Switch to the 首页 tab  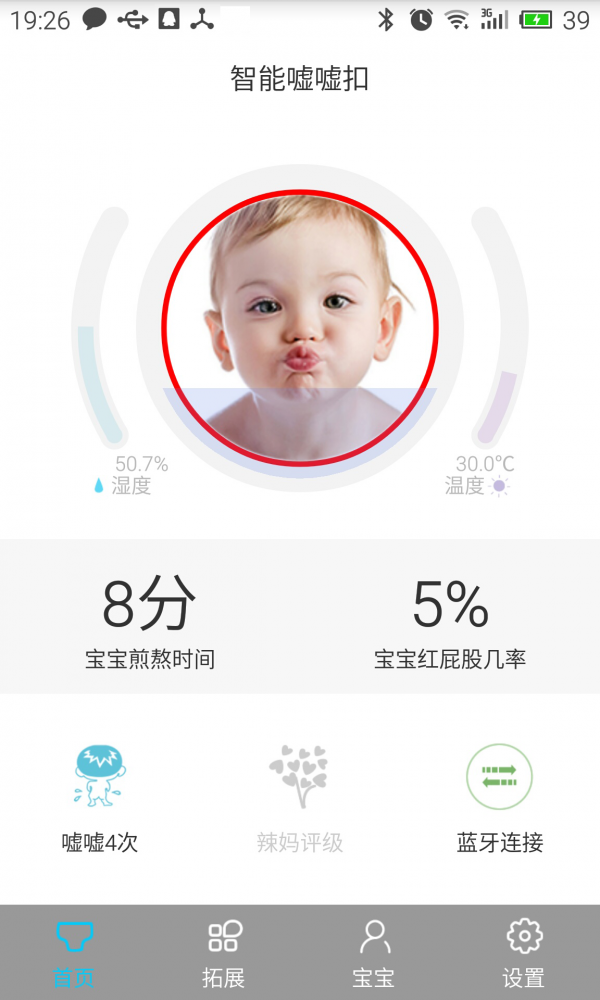(75, 952)
